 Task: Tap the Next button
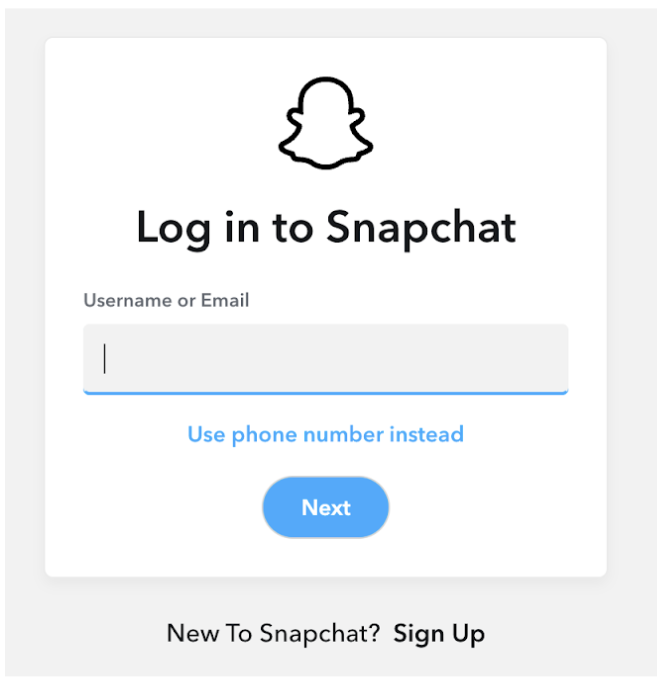click(325, 508)
